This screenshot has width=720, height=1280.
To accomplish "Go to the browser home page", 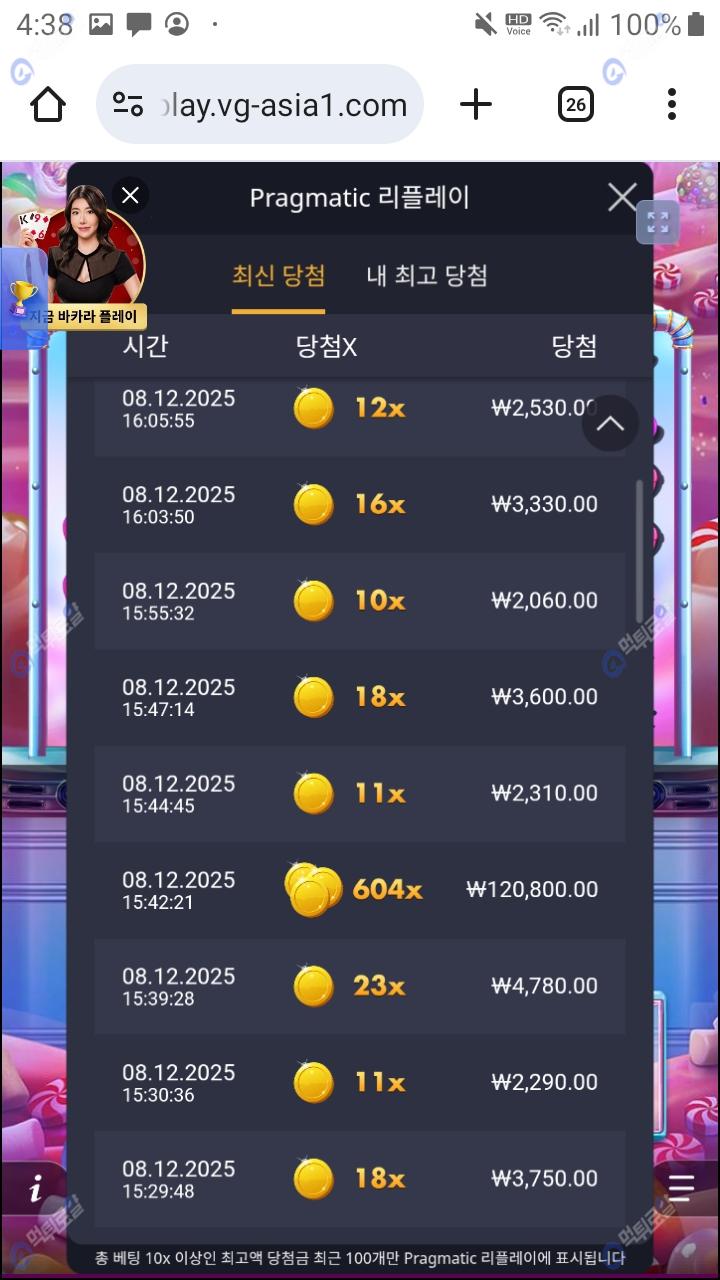I will coord(47,105).
